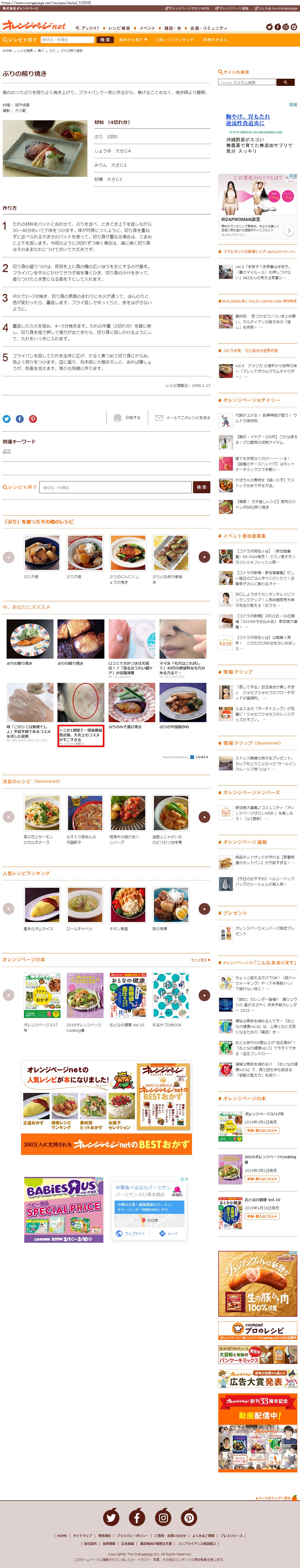300x1568 pixels.
Task: Send the recipe by mail via メールでこのレシピを送る
Action: click(x=183, y=418)
